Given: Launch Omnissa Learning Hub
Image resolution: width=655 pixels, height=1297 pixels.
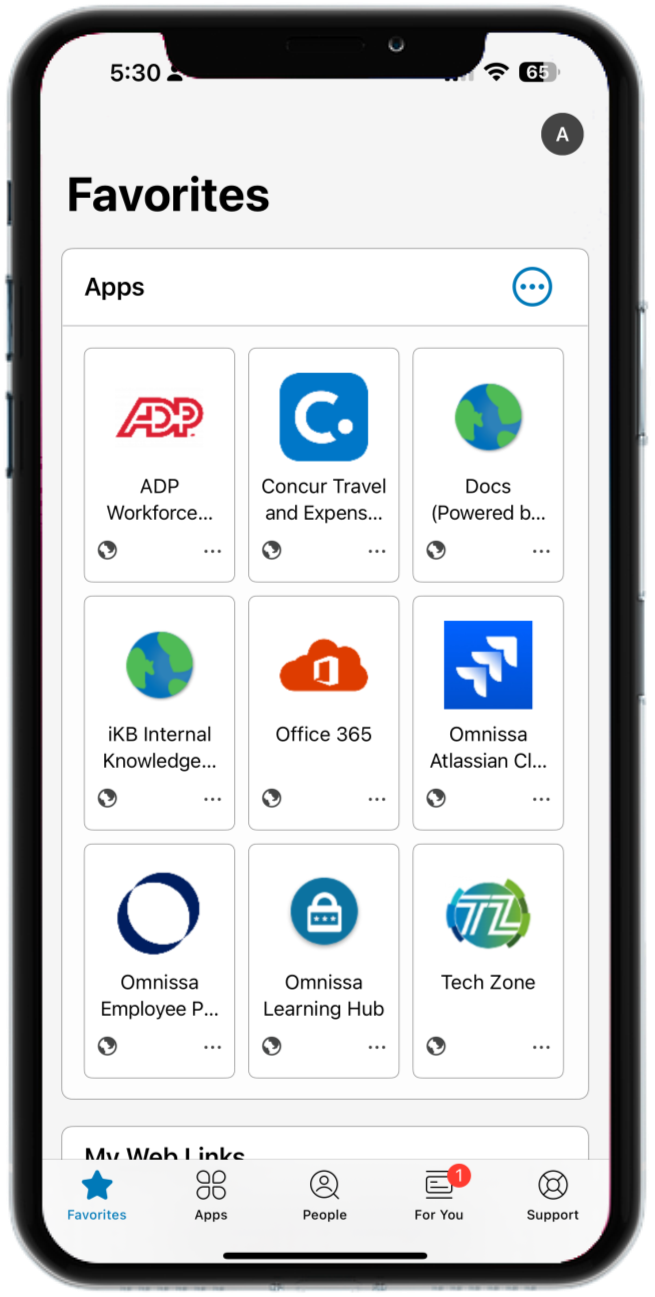Looking at the screenshot, I should click(x=323, y=936).
